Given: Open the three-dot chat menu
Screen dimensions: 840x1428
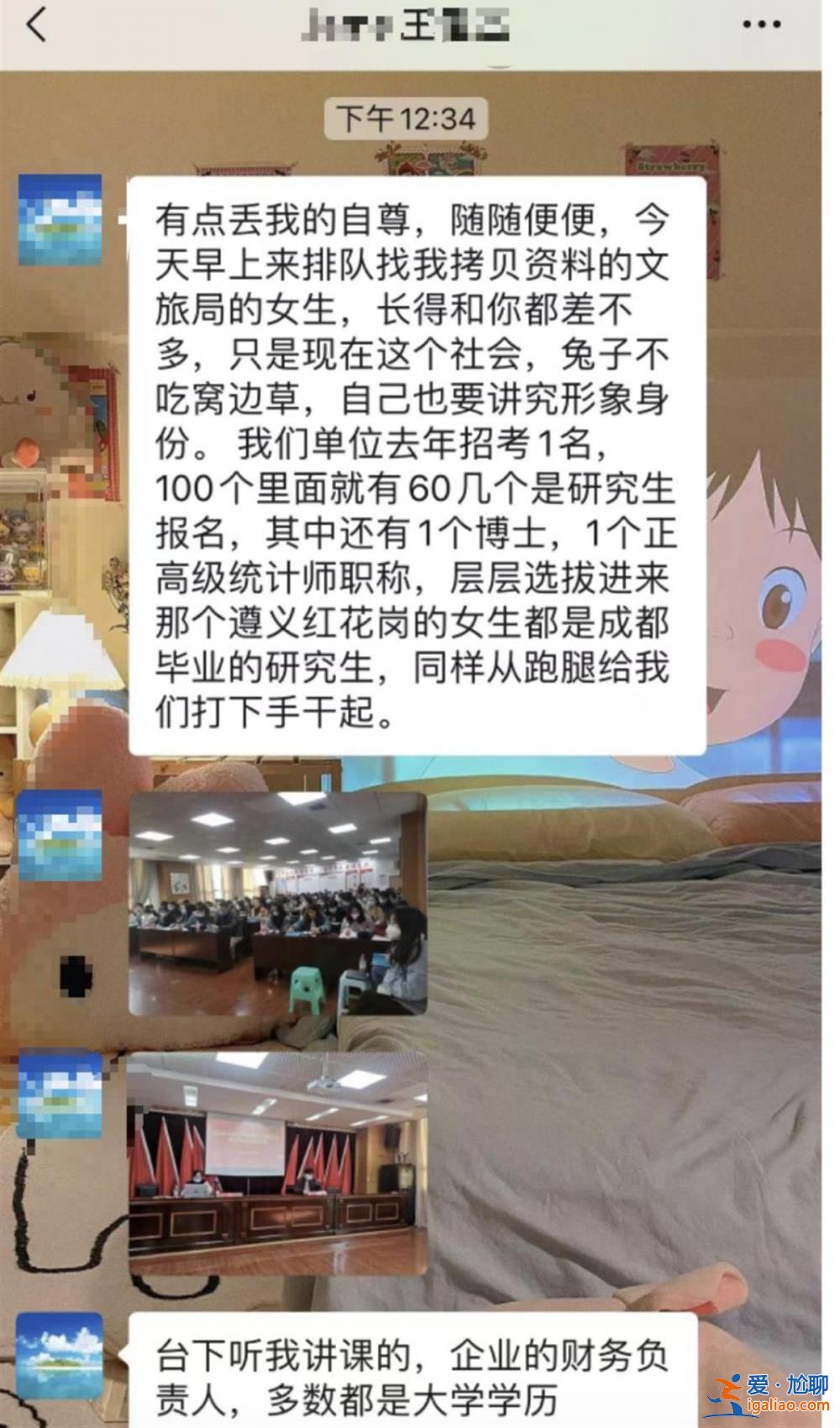Looking at the screenshot, I should [762, 24].
